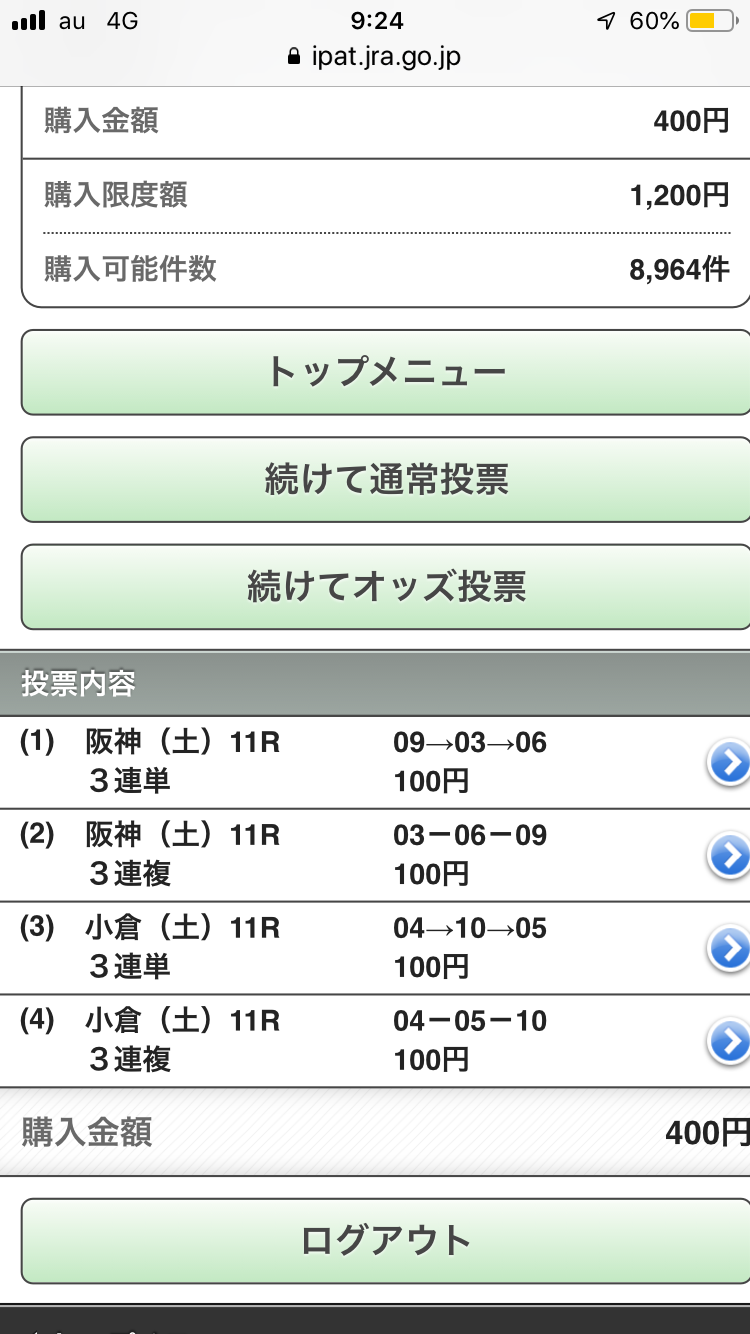View bet (2) 阪神 3連複 03-06-09

tap(729, 855)
